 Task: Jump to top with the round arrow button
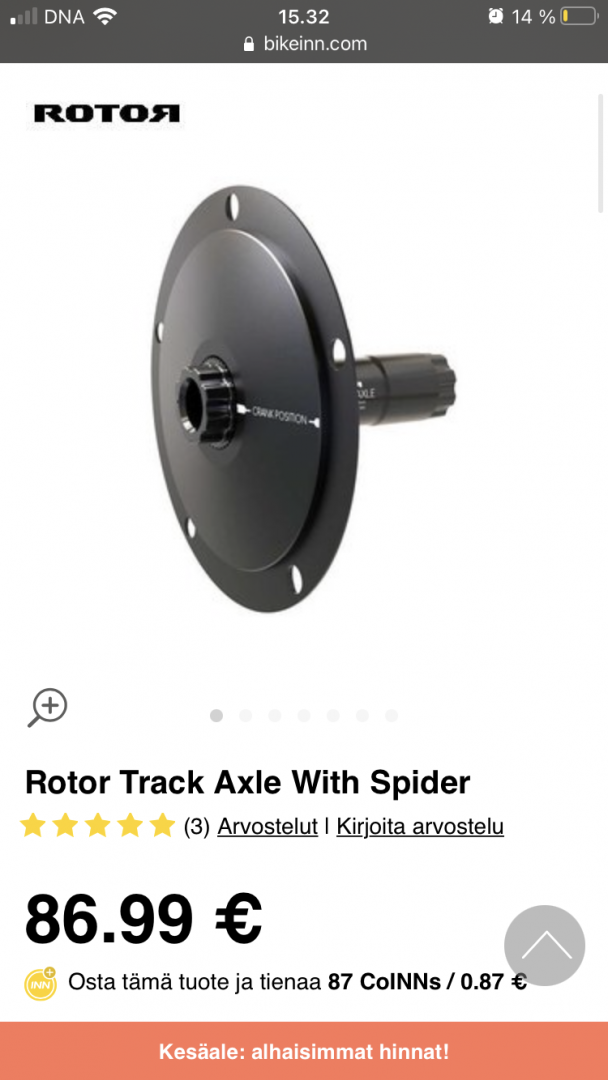pos(545,946)
